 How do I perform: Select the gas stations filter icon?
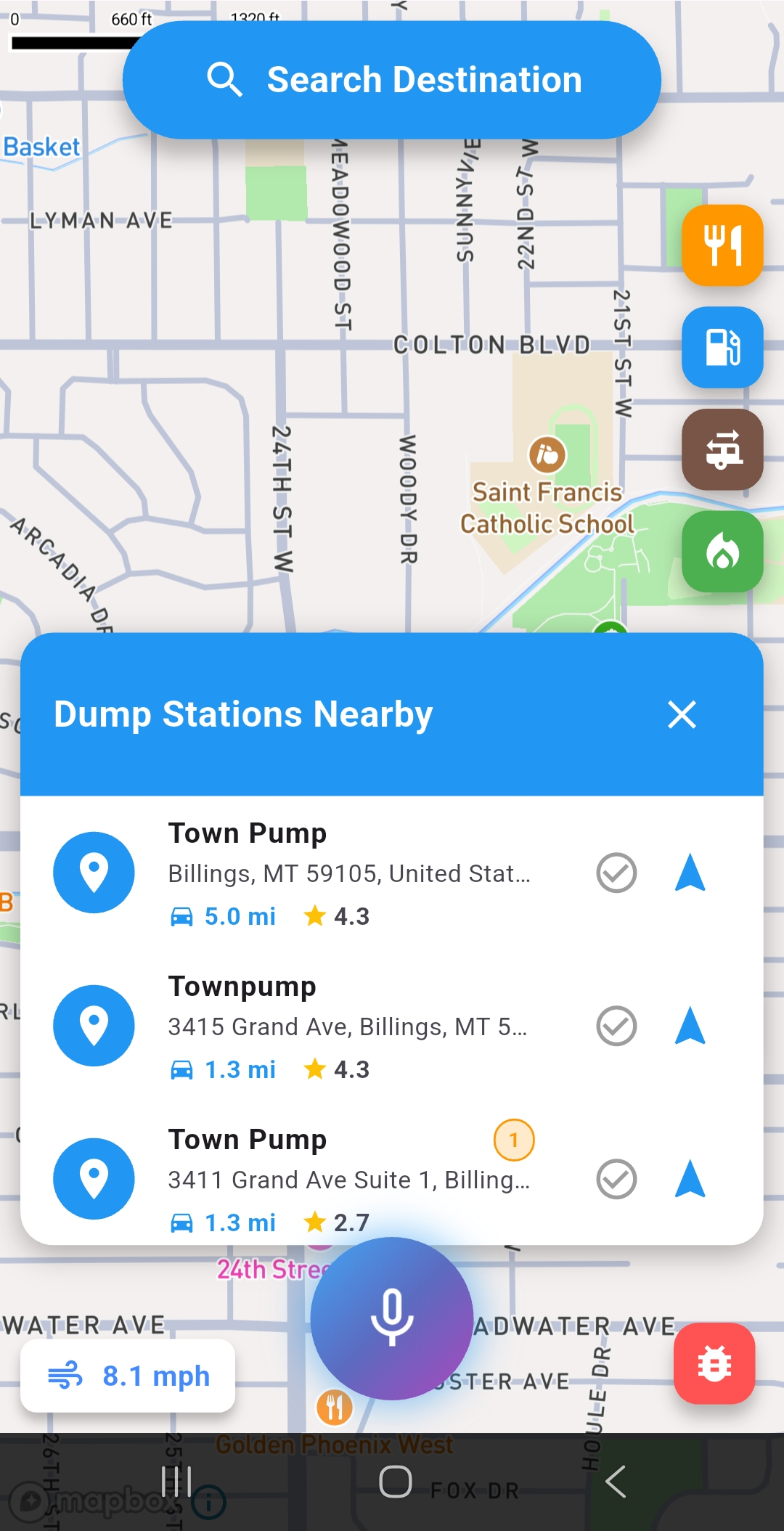pos(722,347)
